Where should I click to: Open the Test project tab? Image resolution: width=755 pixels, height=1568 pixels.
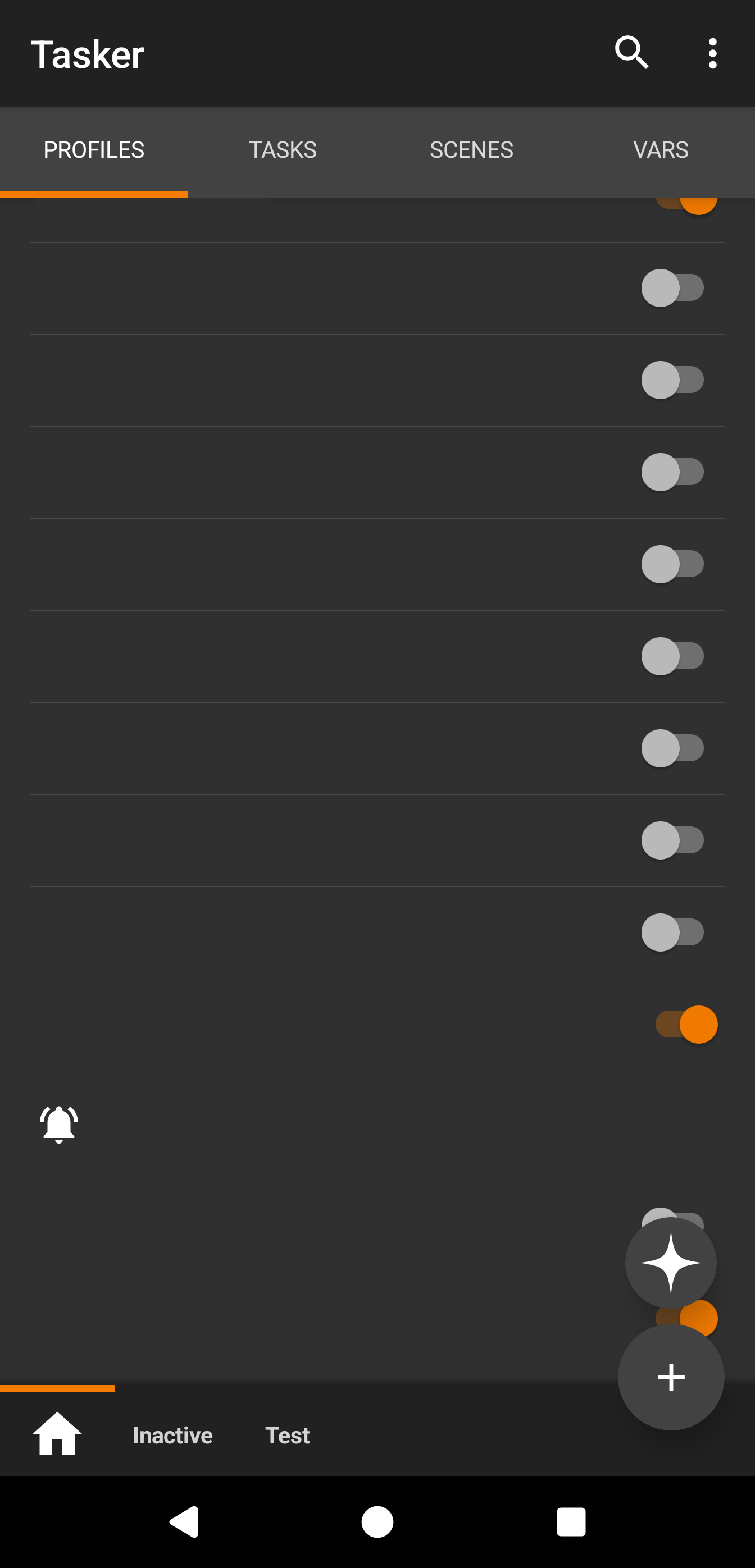[288, 1436]
